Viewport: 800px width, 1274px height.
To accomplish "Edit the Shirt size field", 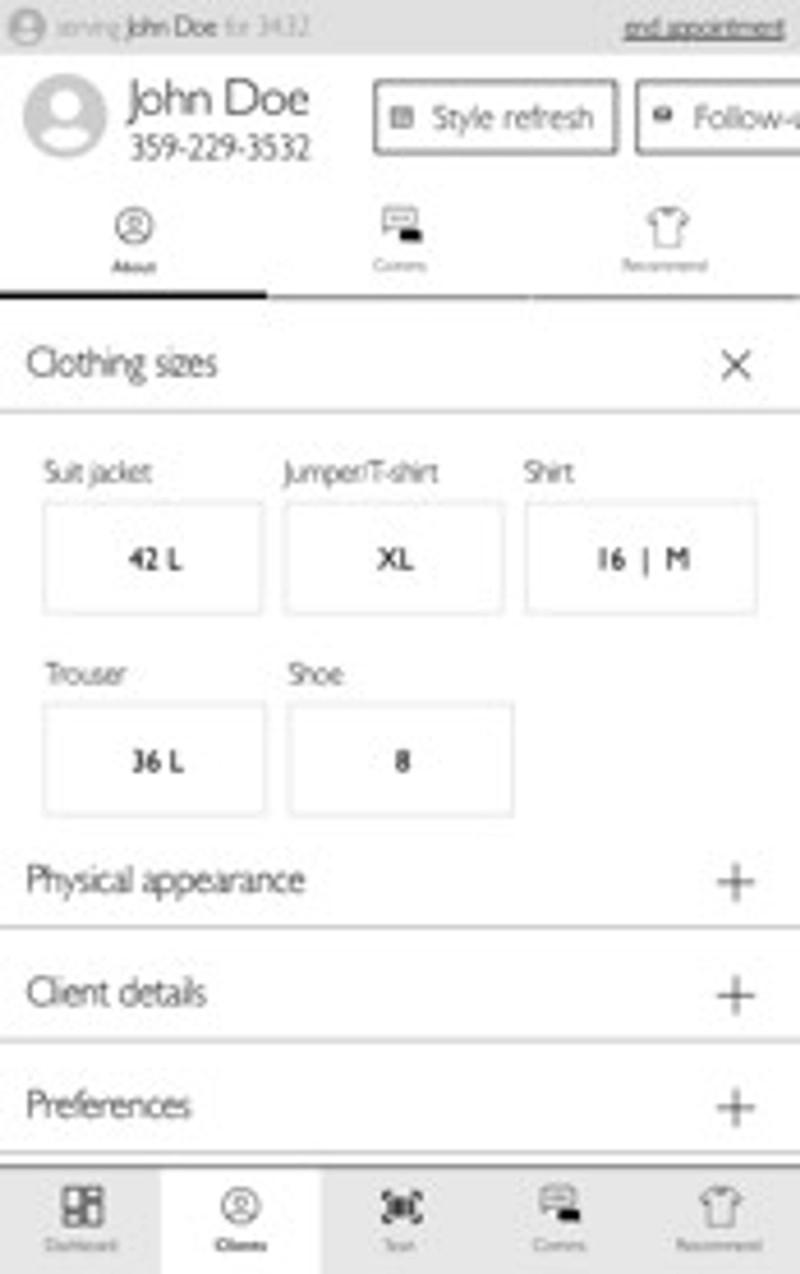I will (641, 559).
